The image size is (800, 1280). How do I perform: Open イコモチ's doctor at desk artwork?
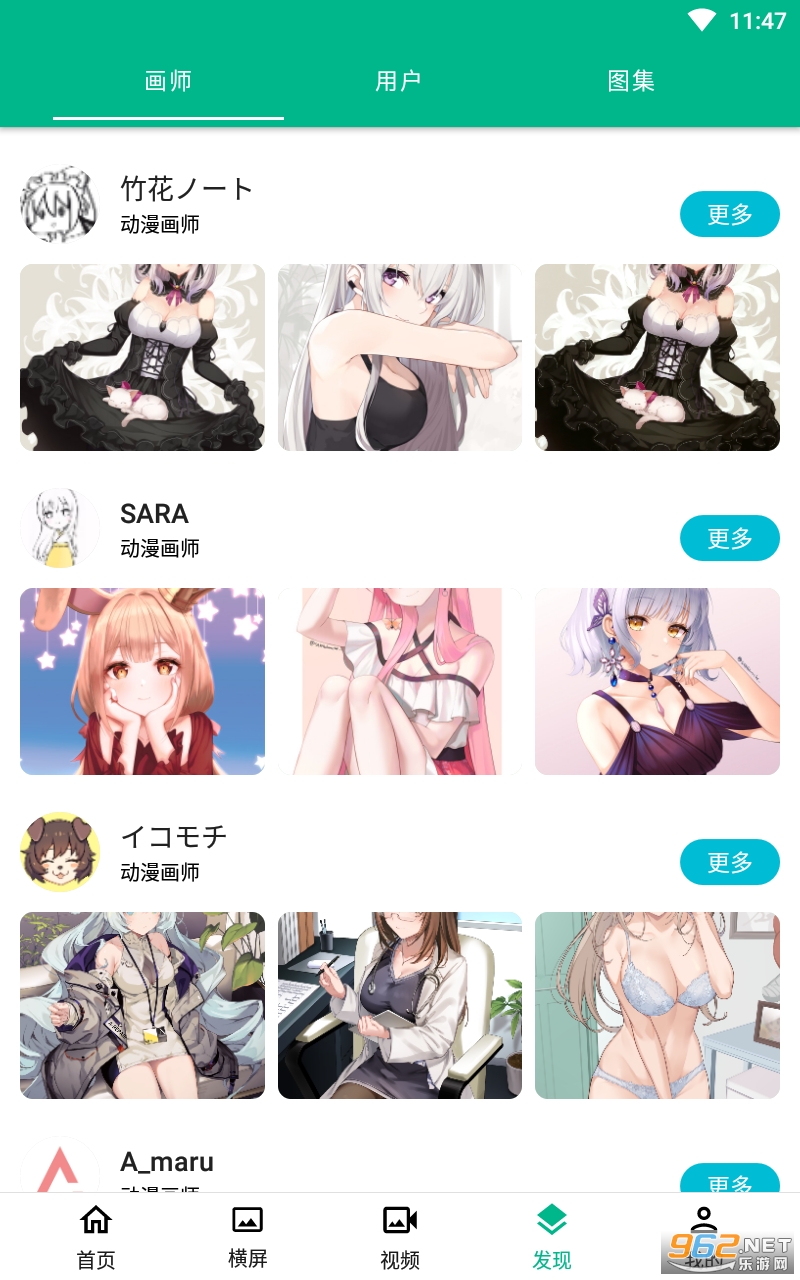pyautogui.click(x=400, y=1005)
